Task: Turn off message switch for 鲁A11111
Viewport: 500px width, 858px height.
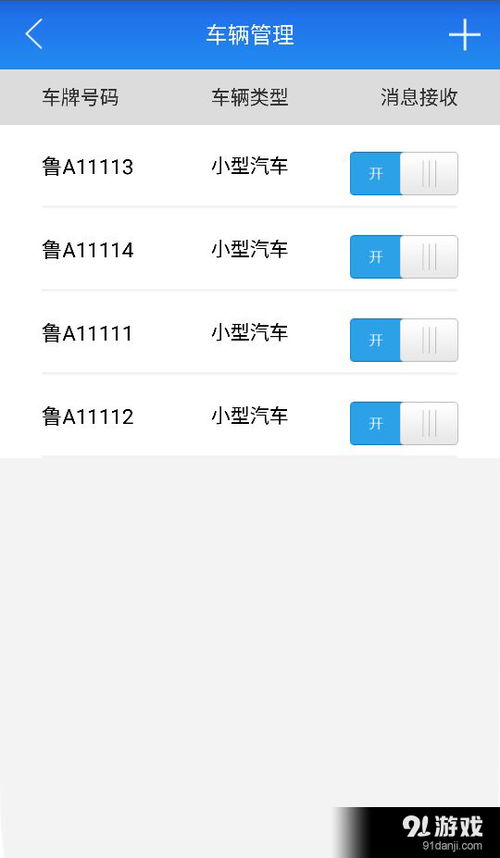Action: click(x=404, y=340)
